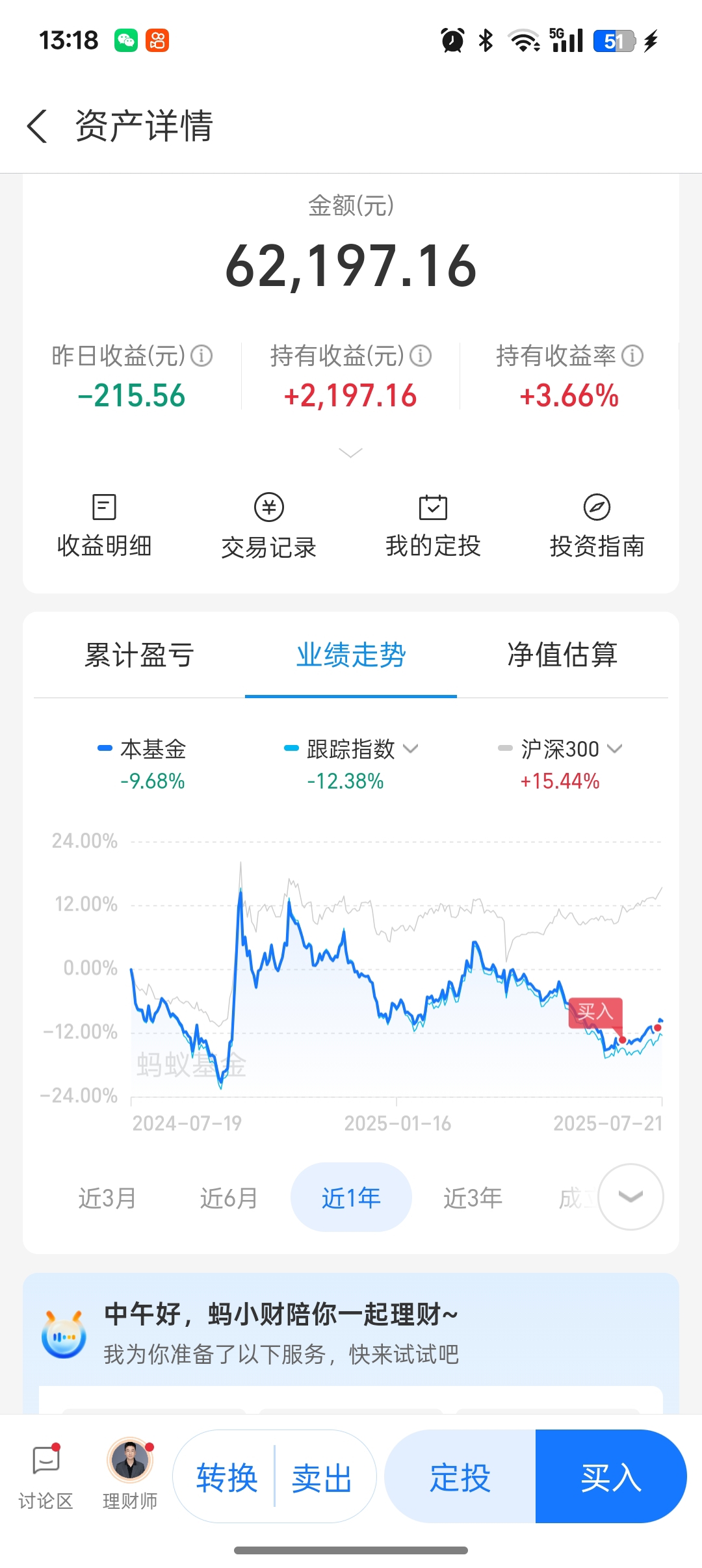Viewport: 702px width, 1568px height.
Task: Expand more time range options
Action: point(630,1197)
